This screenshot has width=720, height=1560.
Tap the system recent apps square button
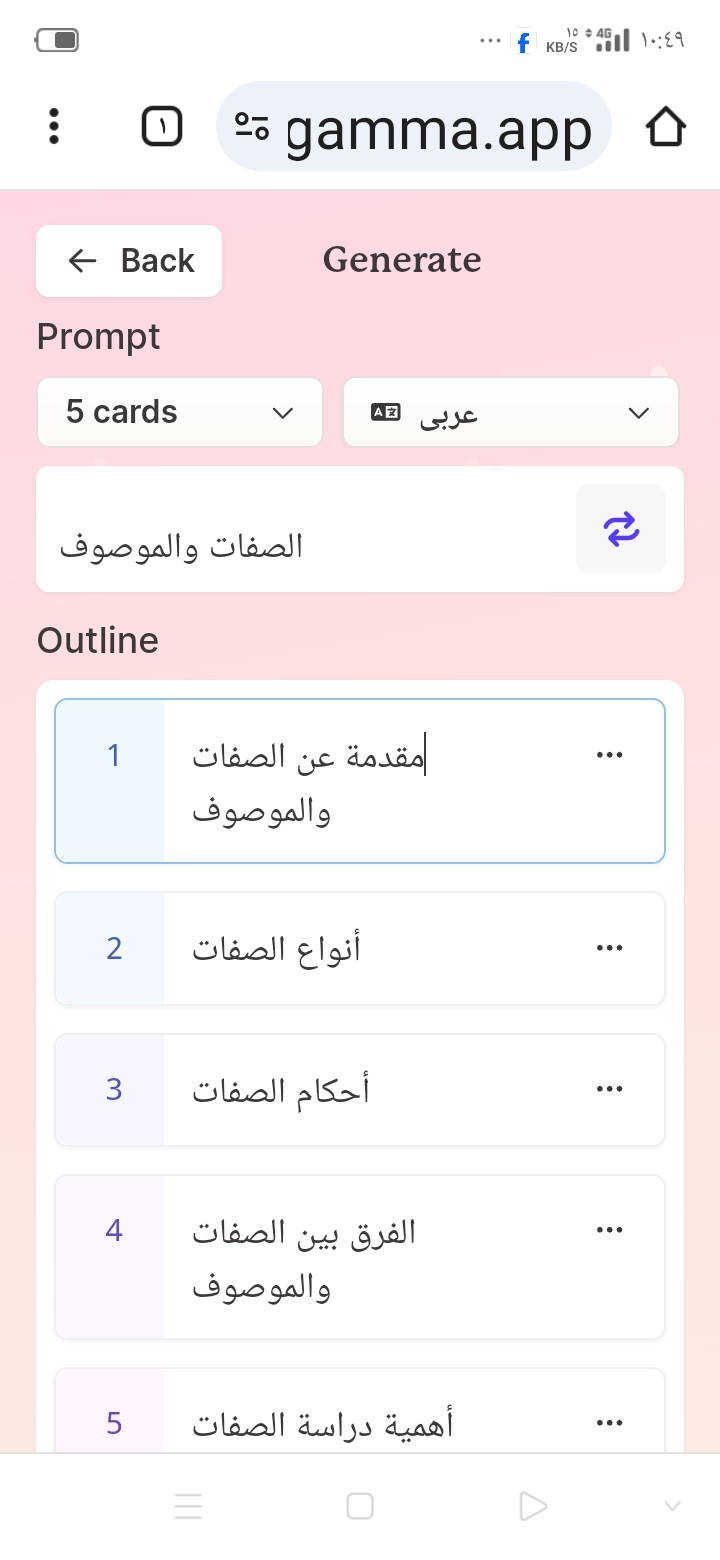360,1506
